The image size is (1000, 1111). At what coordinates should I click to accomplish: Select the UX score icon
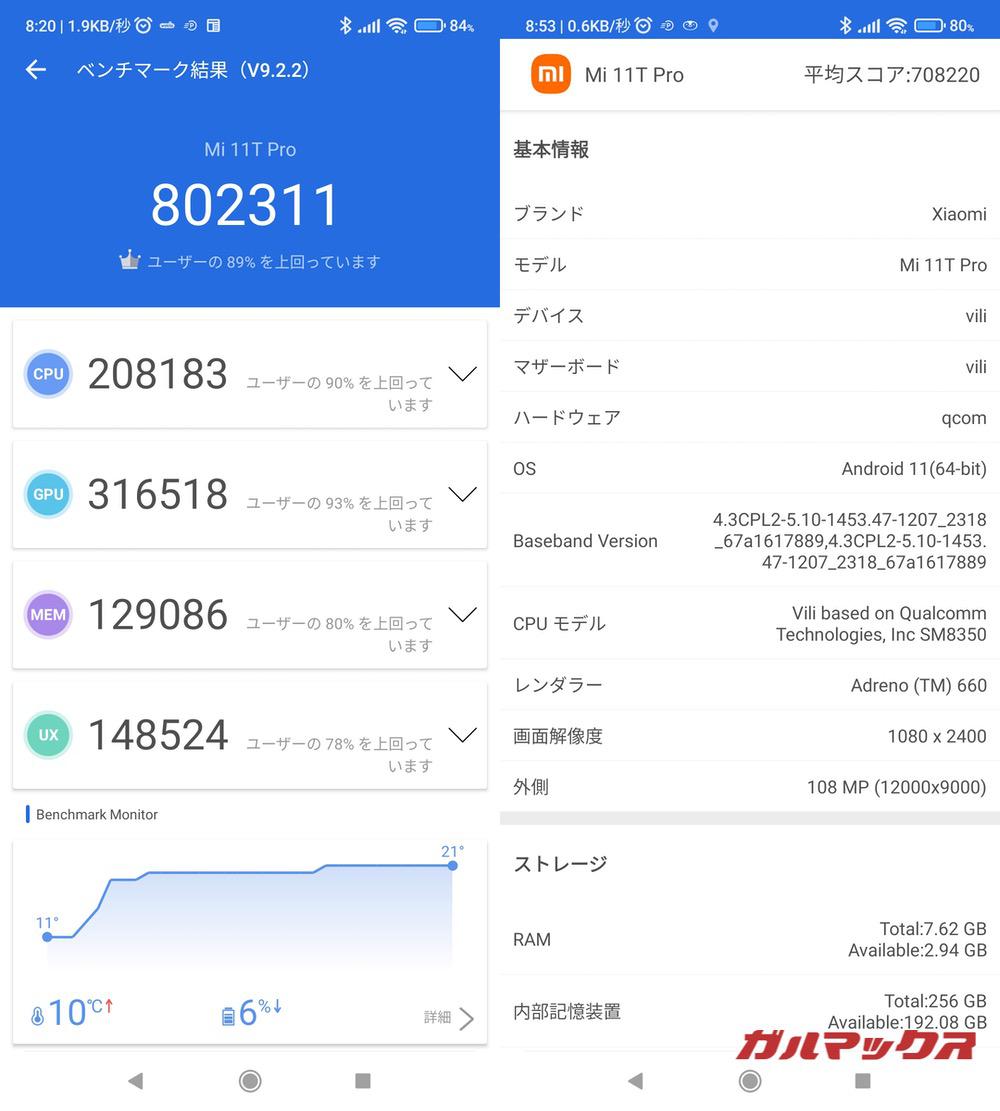coord(47,735)
